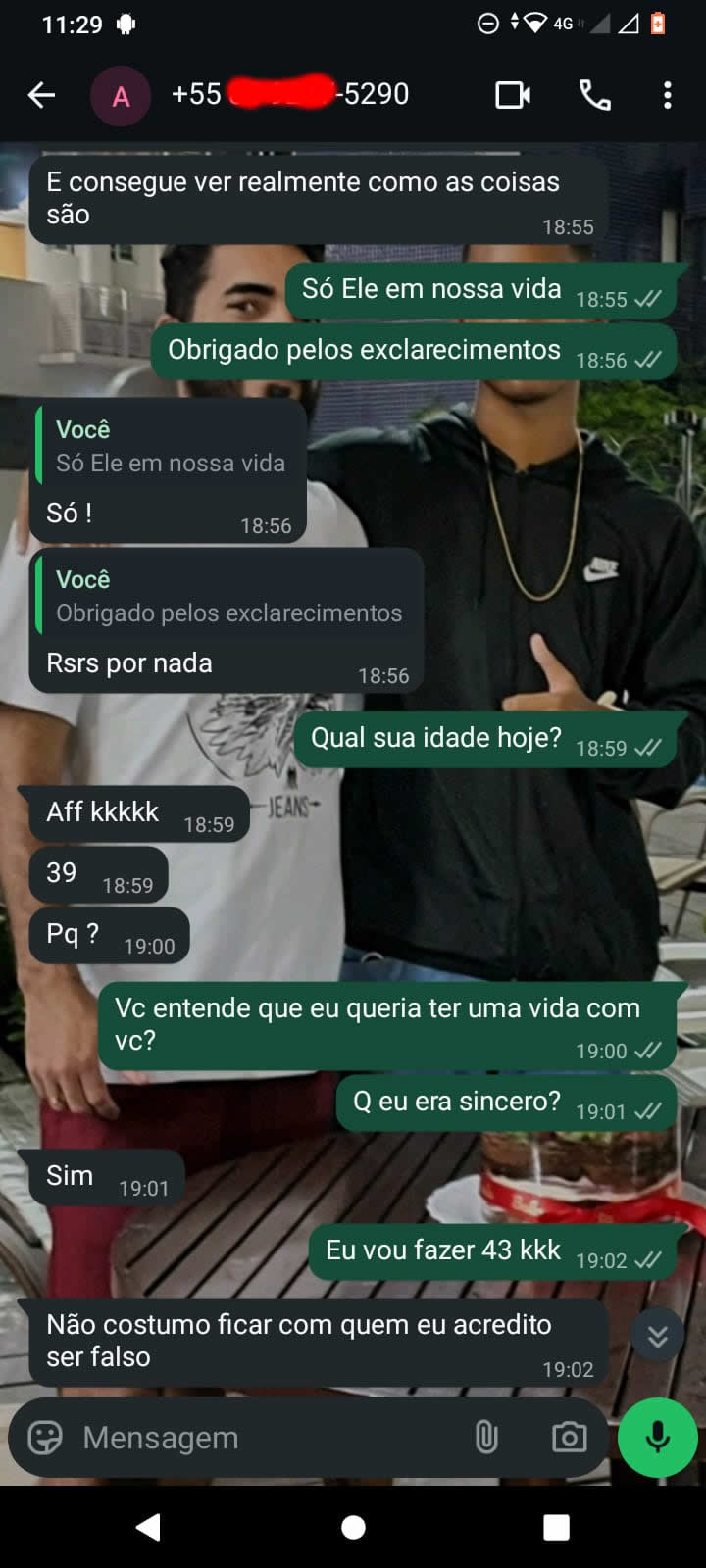Start a voice call from the top bar
Screen dimensions: 706x1568
click(595, 94)
